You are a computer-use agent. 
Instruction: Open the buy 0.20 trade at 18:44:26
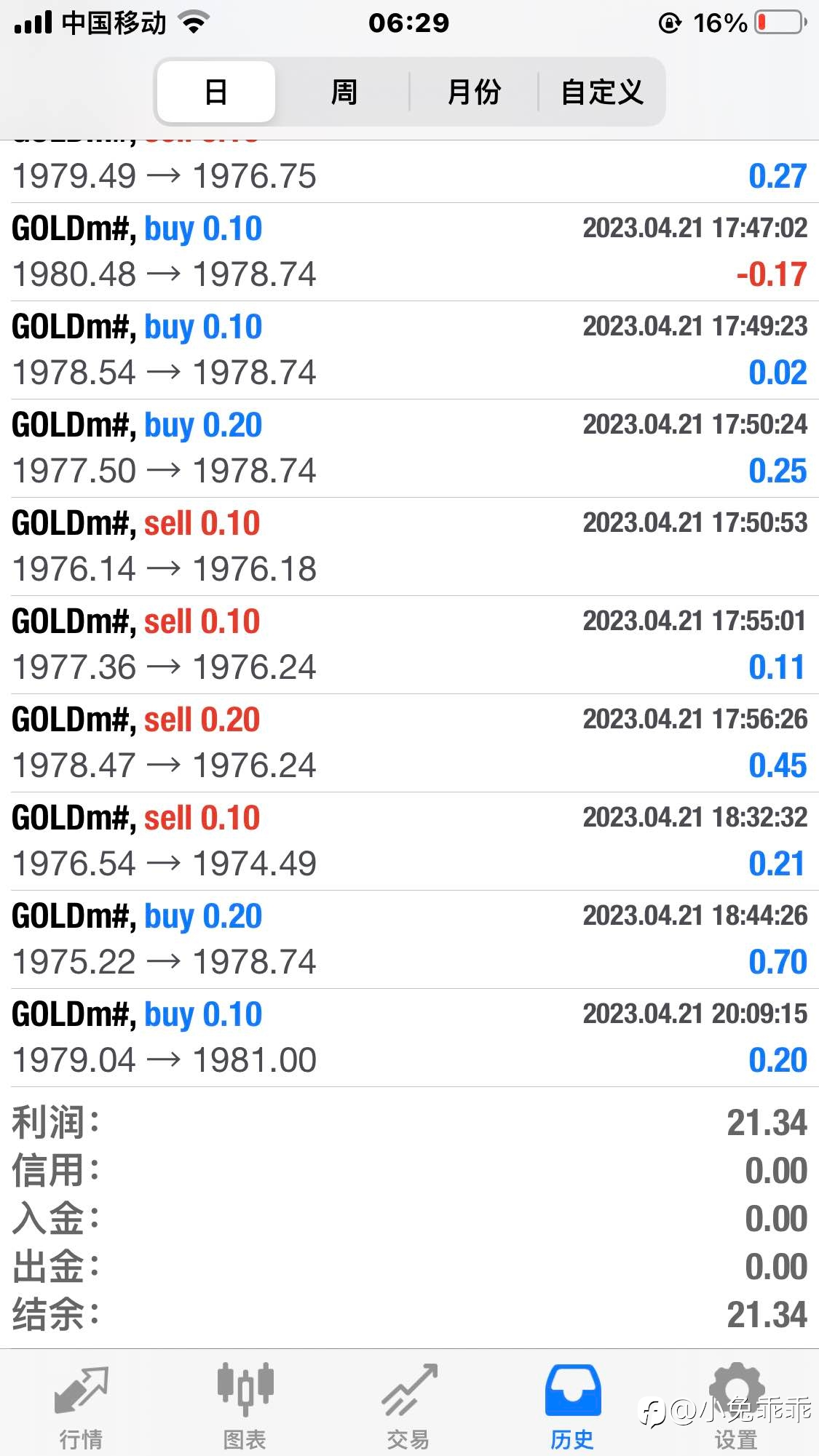pos(409,939)
